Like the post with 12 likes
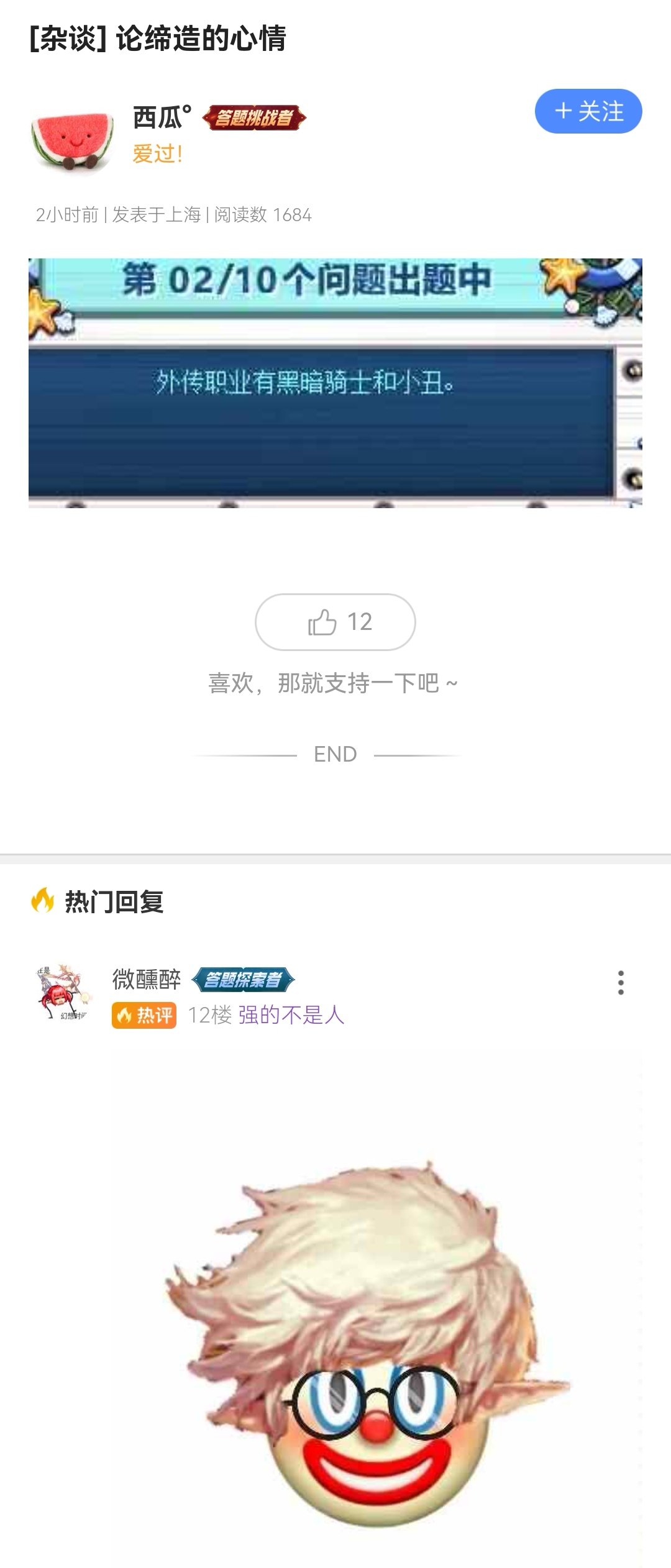Viewport: 671px width, 1568px height. (335, 622)
